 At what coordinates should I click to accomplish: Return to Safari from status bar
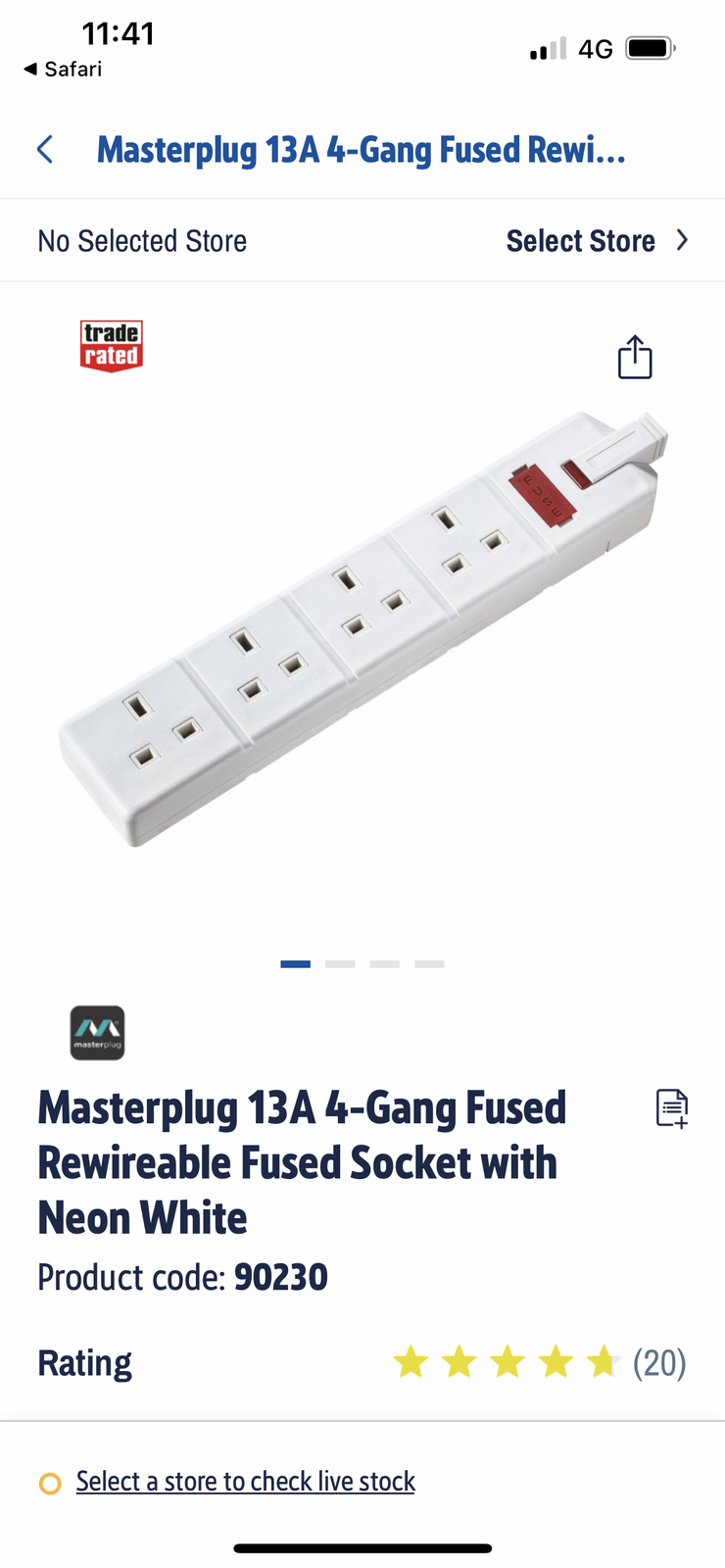(63, 69)
